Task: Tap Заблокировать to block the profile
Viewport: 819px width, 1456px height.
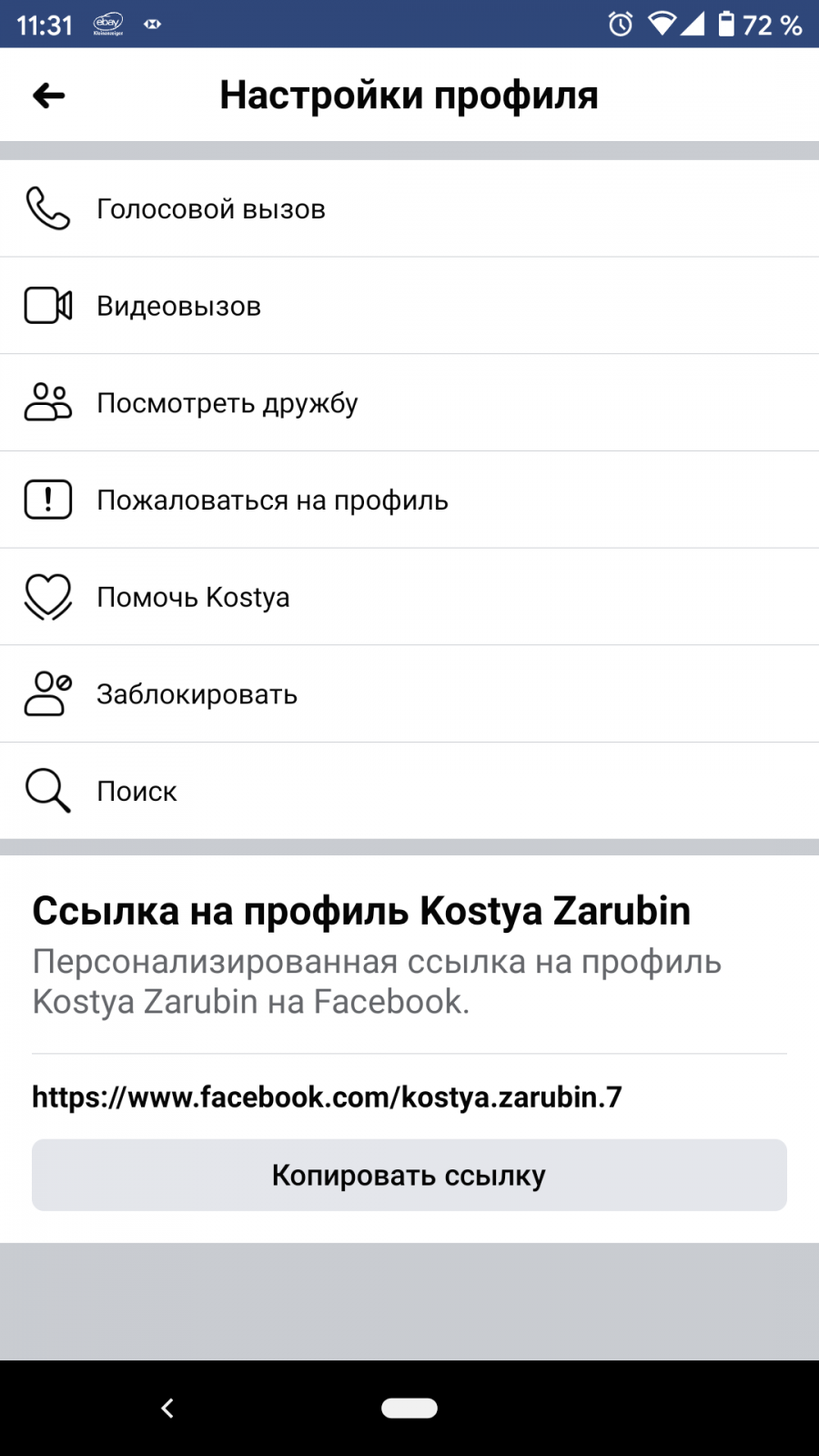Action: click(x=409, y=694)
